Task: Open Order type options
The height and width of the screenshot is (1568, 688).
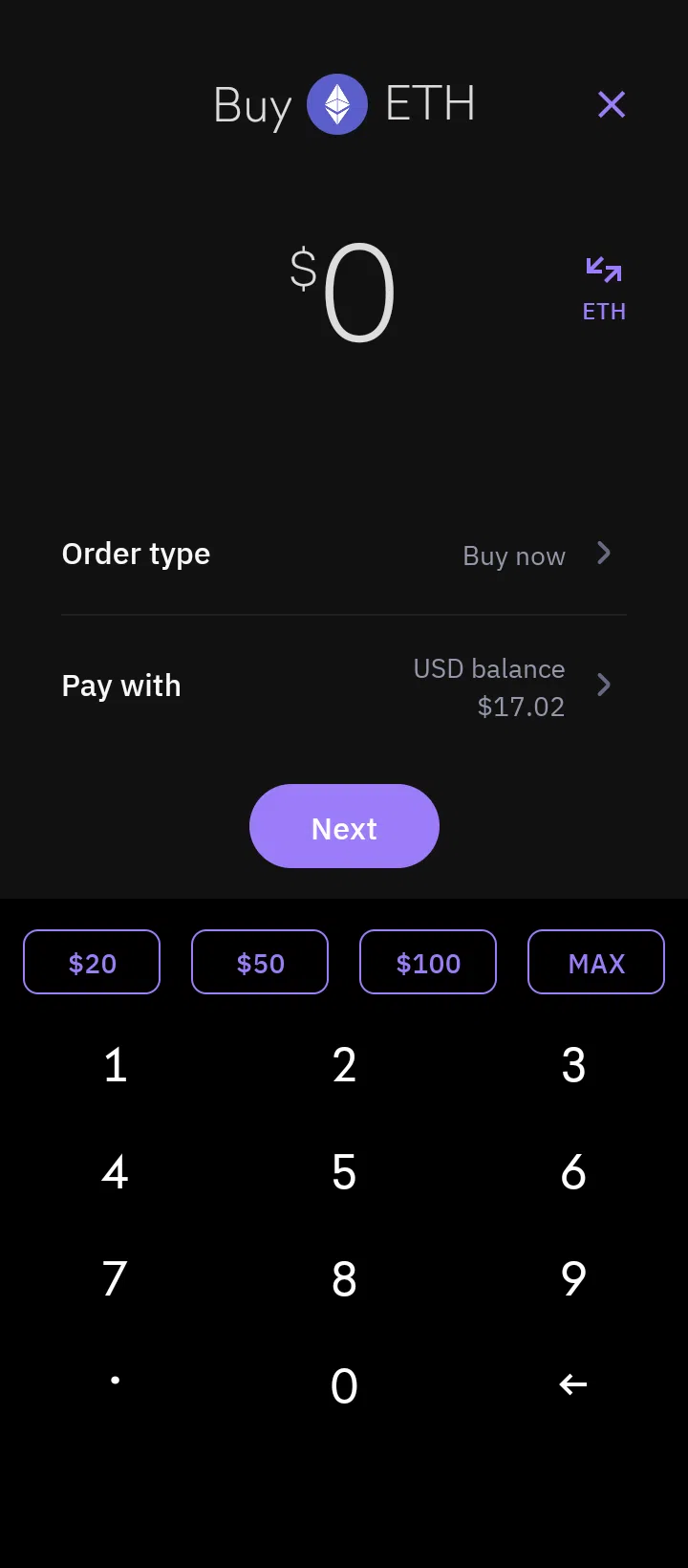Action: click(344, 555)
